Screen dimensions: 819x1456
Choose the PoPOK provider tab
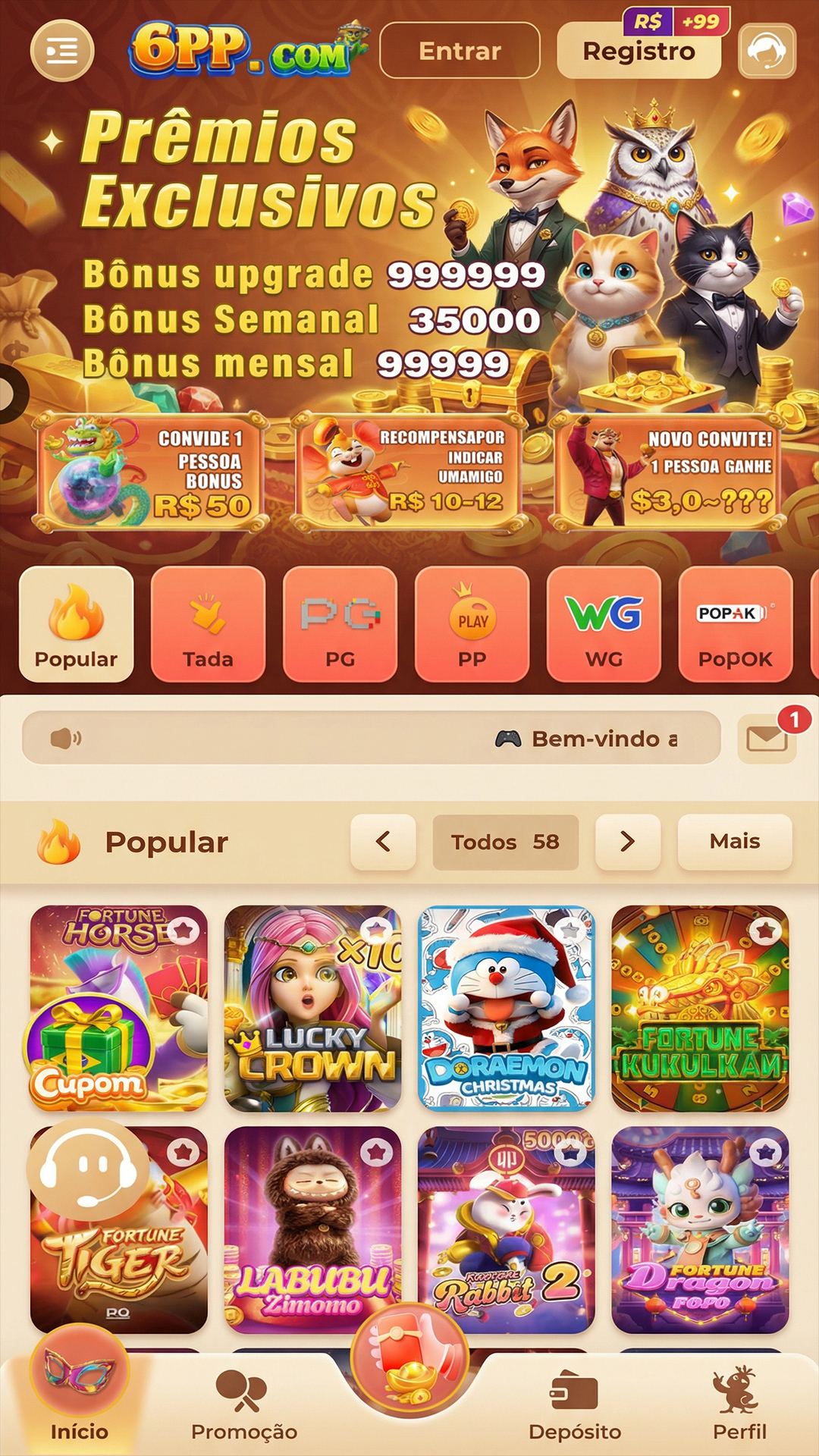735,624
